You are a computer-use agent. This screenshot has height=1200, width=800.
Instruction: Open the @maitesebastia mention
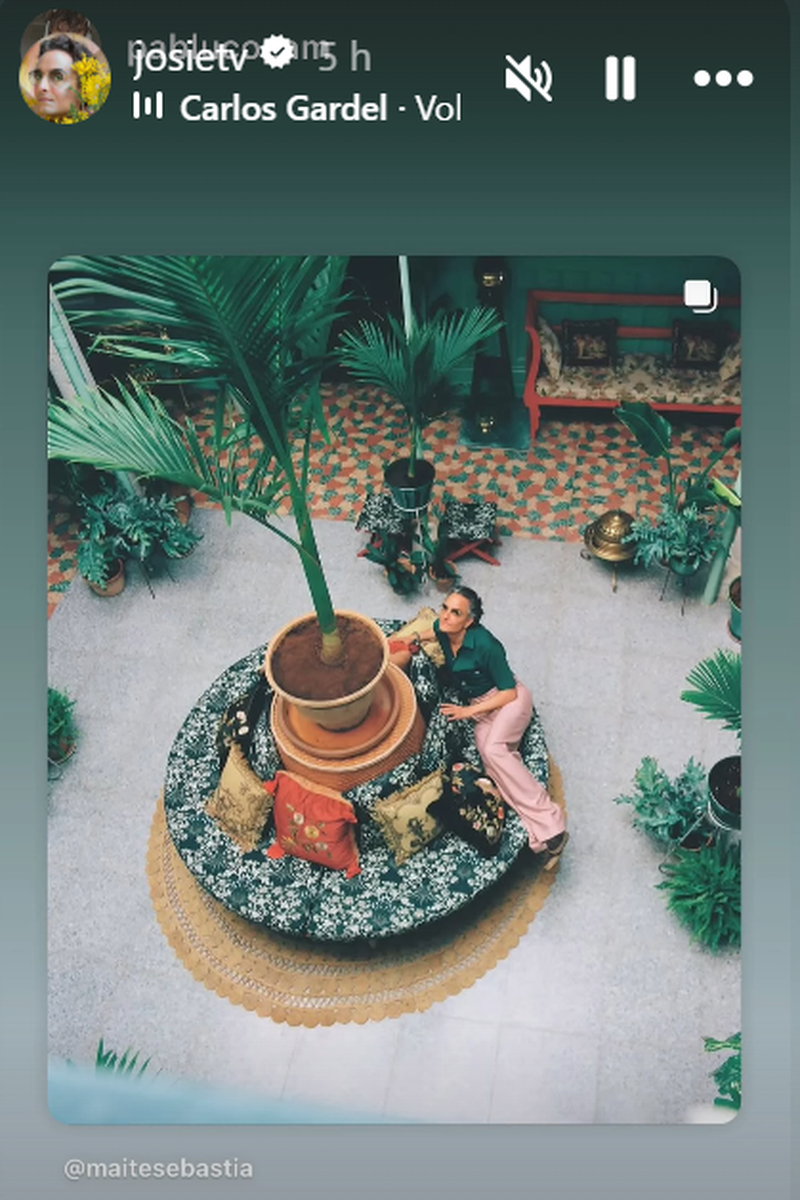pos(158,1167)
